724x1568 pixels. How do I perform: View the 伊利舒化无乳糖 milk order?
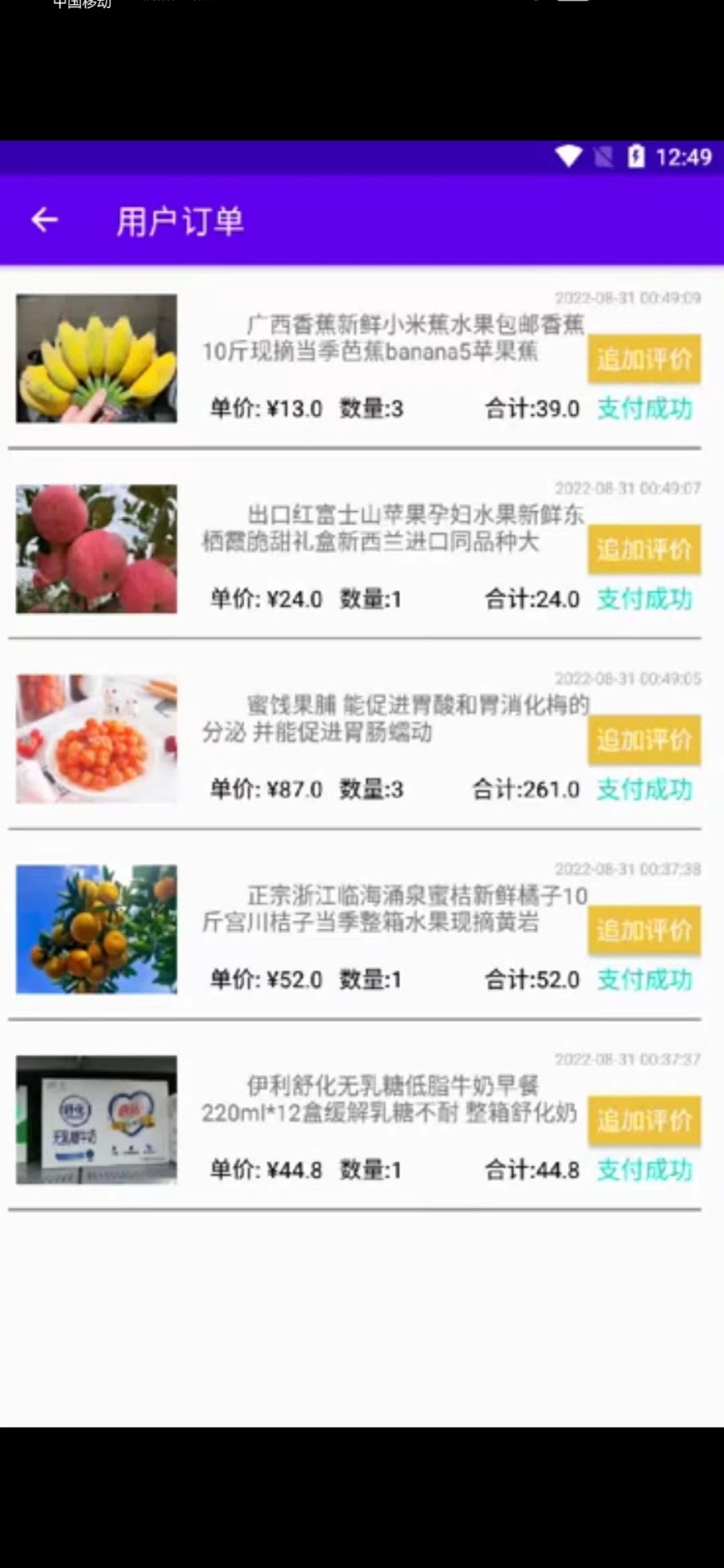pos(392,1100)
